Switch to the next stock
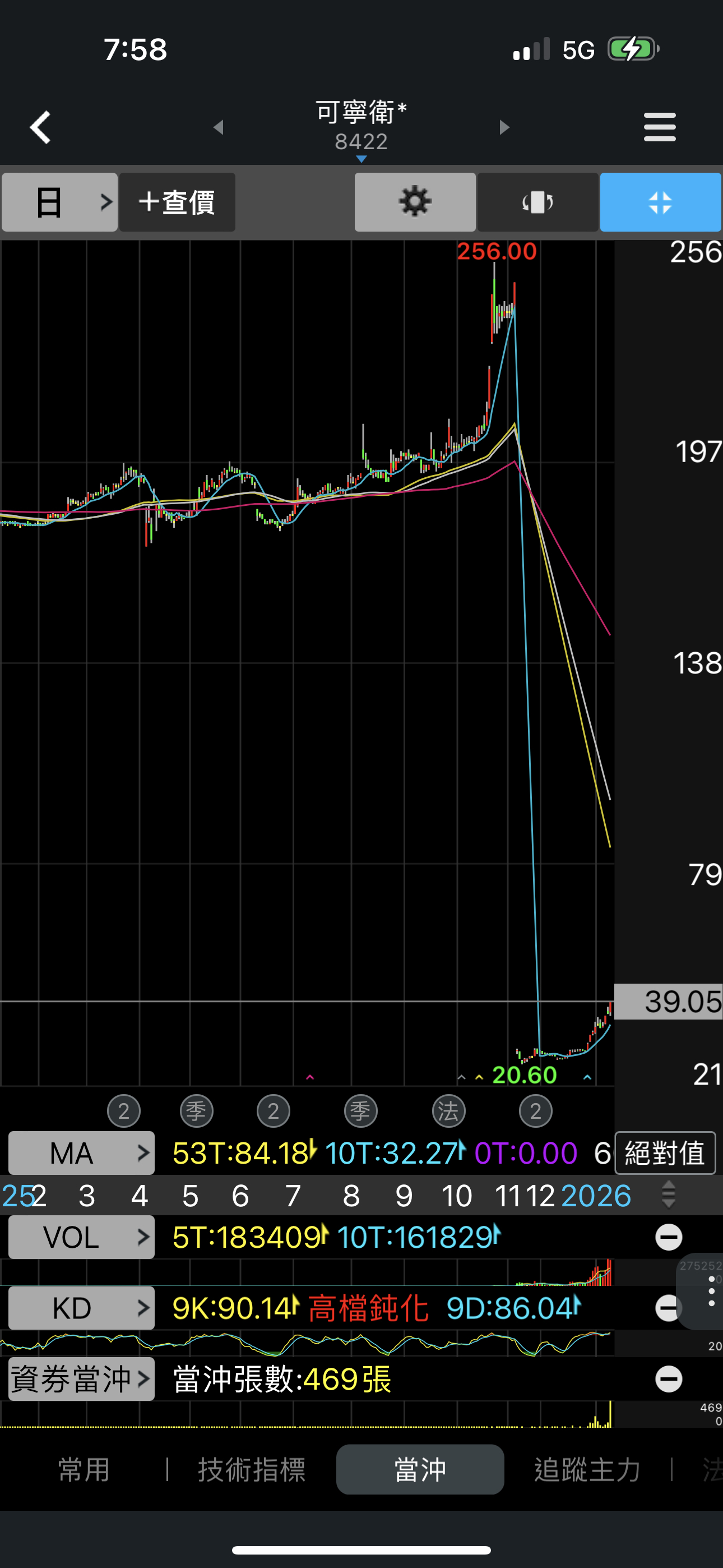 point(504,127)
